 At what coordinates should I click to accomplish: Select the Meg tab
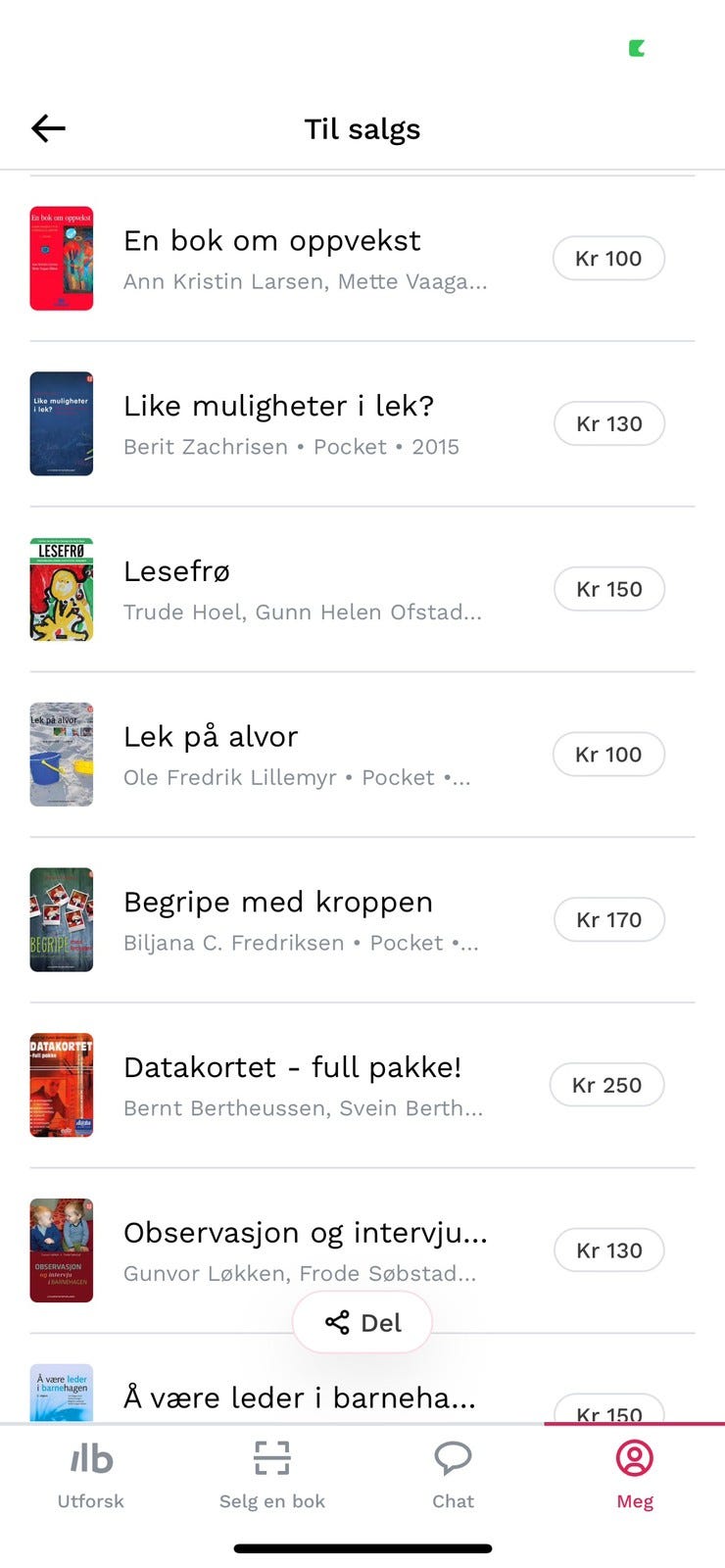click(x=635, y=1475)
